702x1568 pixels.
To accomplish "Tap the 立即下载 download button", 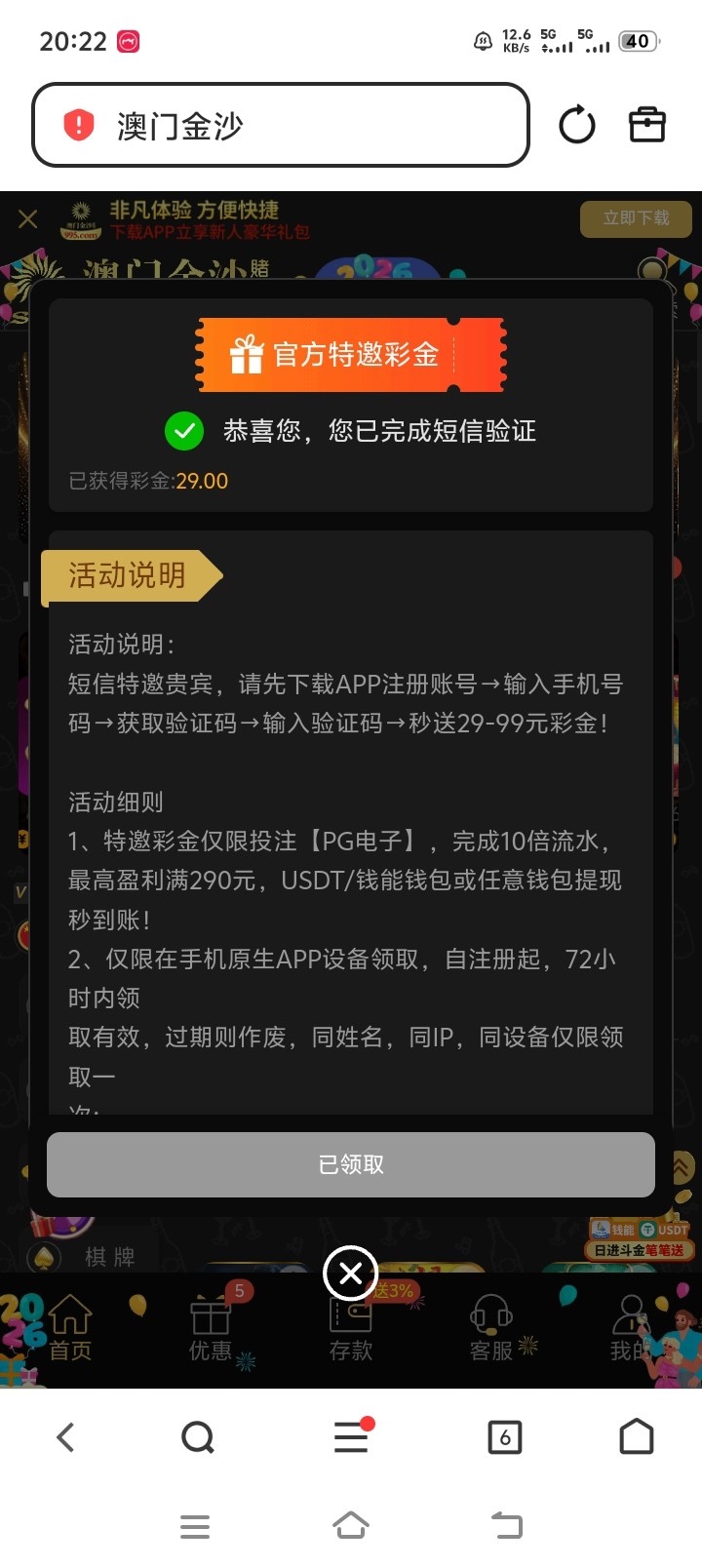I will tap(636, 218).
